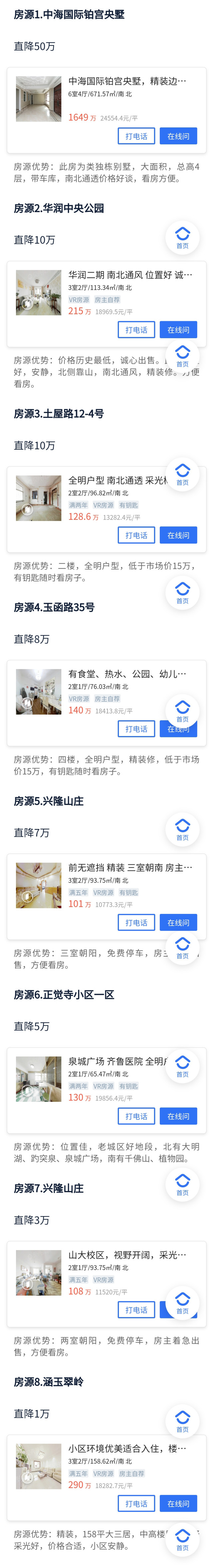Tap 打电话 for the 中海国际铂宫央墅 listing
Viewport: 213px width, 1568px height.
[136, 136]
